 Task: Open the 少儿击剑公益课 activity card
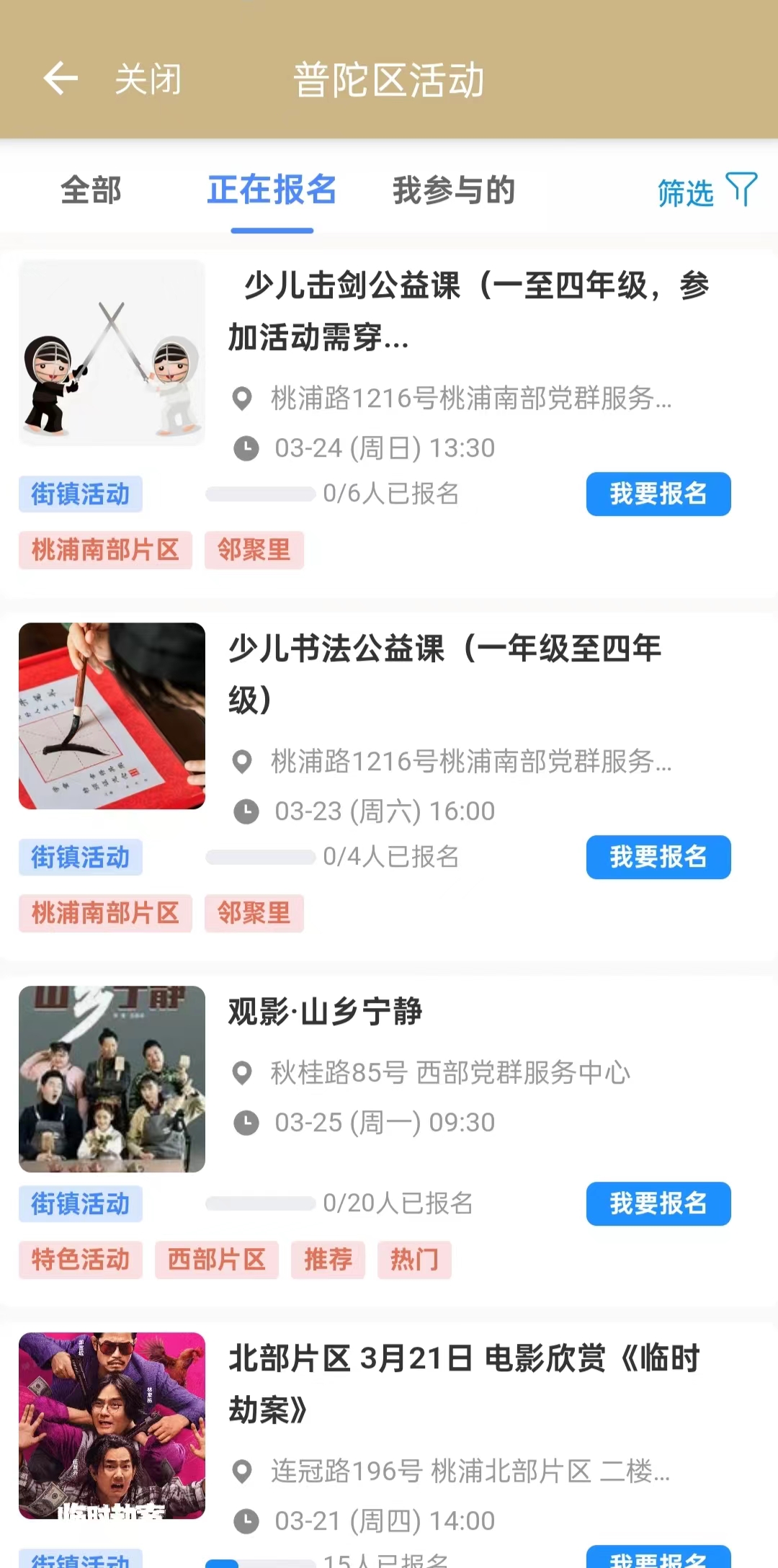(468, 311)
